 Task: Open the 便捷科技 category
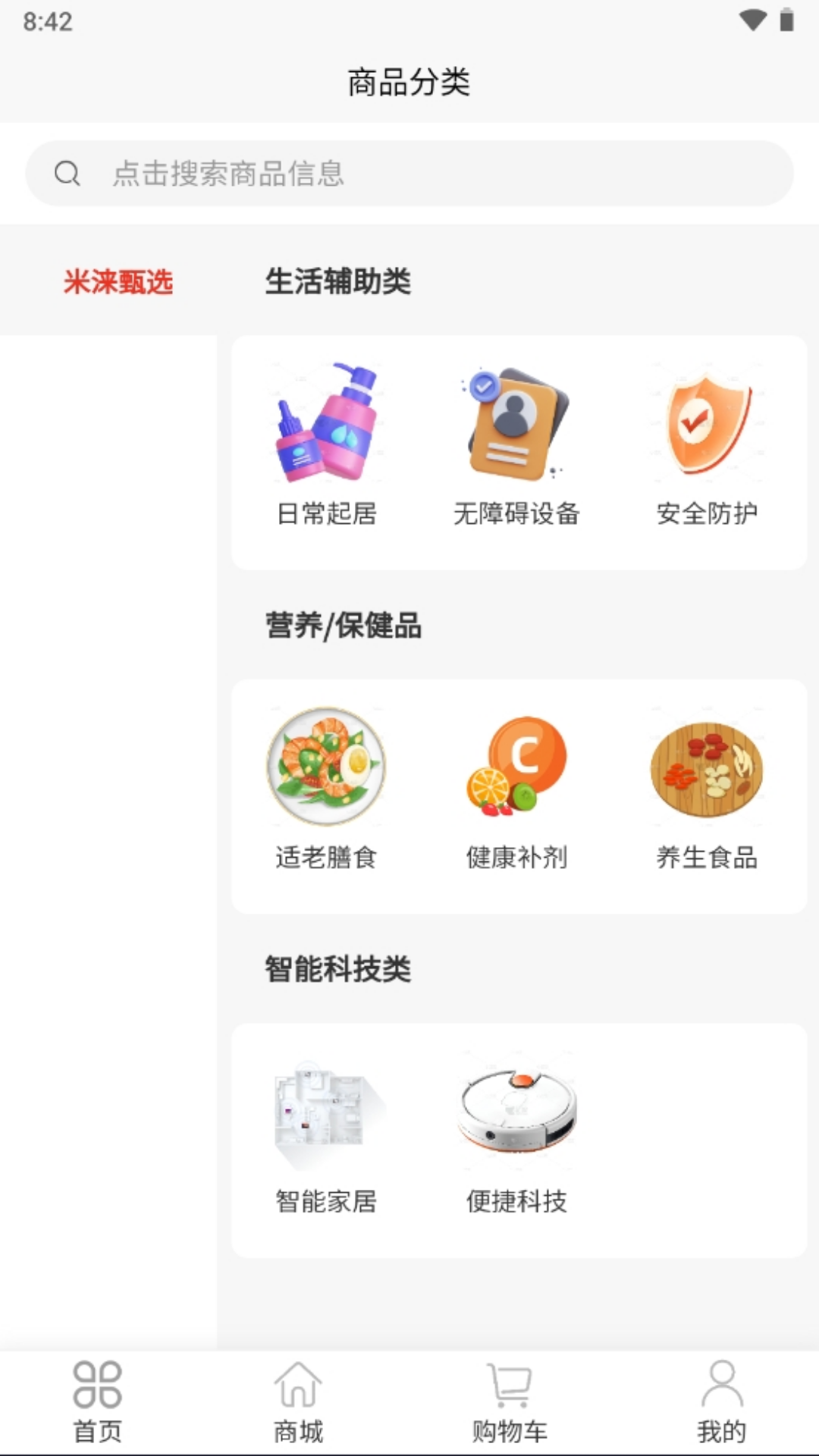point(516,1135)
